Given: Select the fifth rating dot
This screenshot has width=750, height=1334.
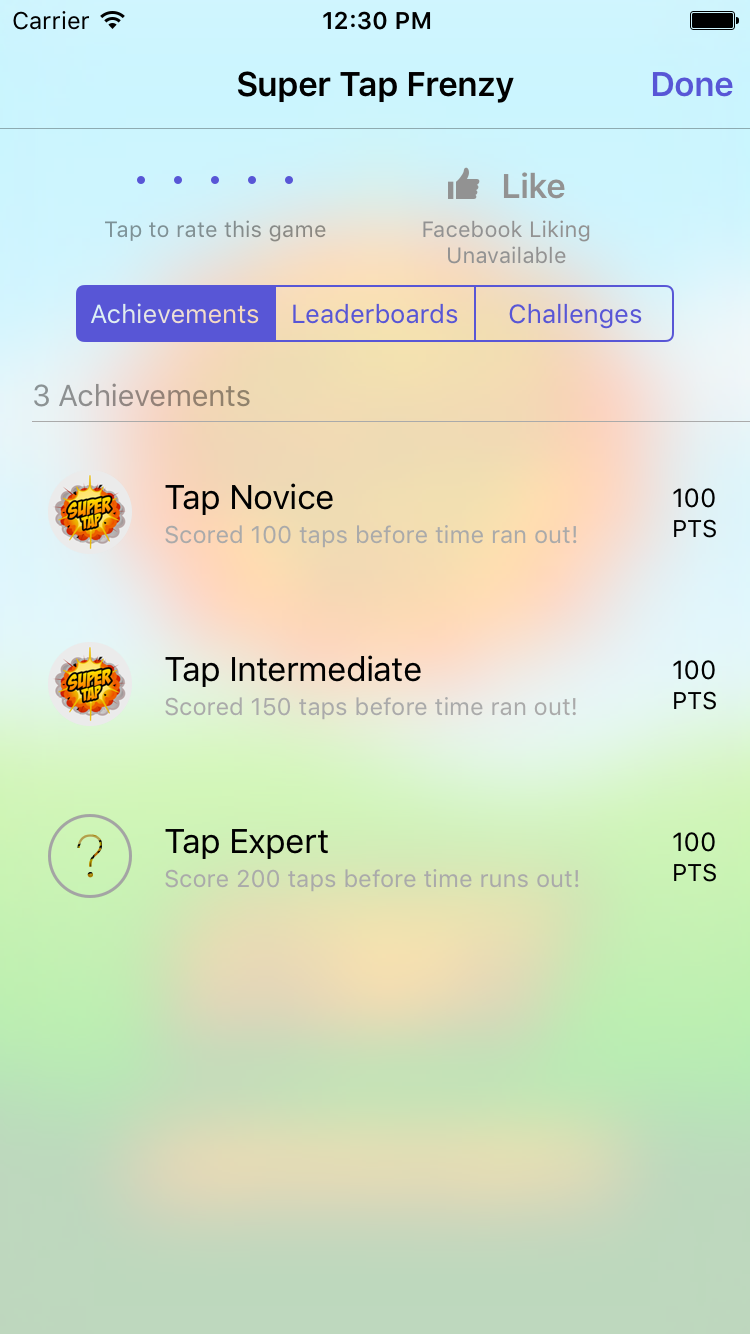Looking at the screenshot, I should pyautogui.click(x=288, y=180).
